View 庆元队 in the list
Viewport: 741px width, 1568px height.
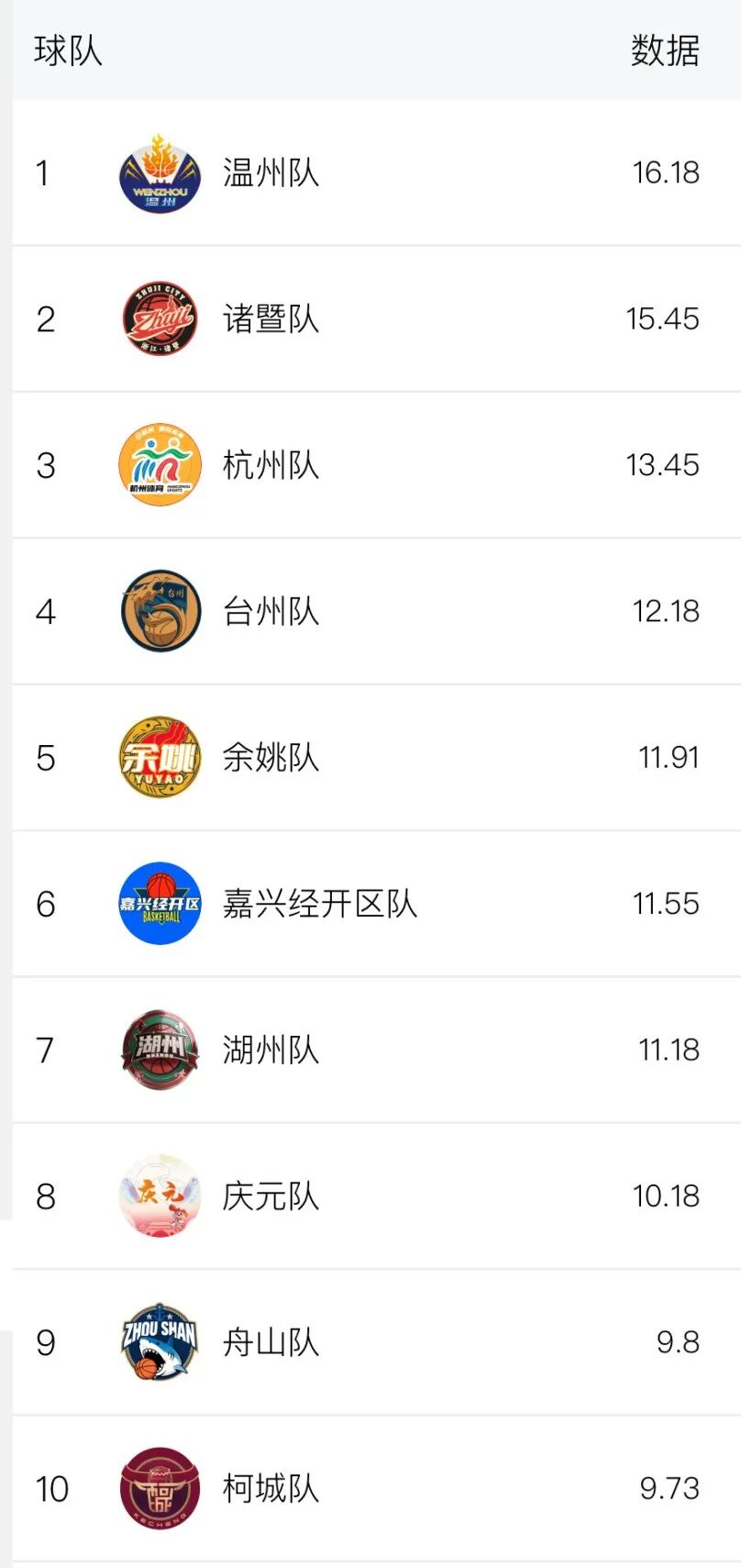coord(271,1196)
